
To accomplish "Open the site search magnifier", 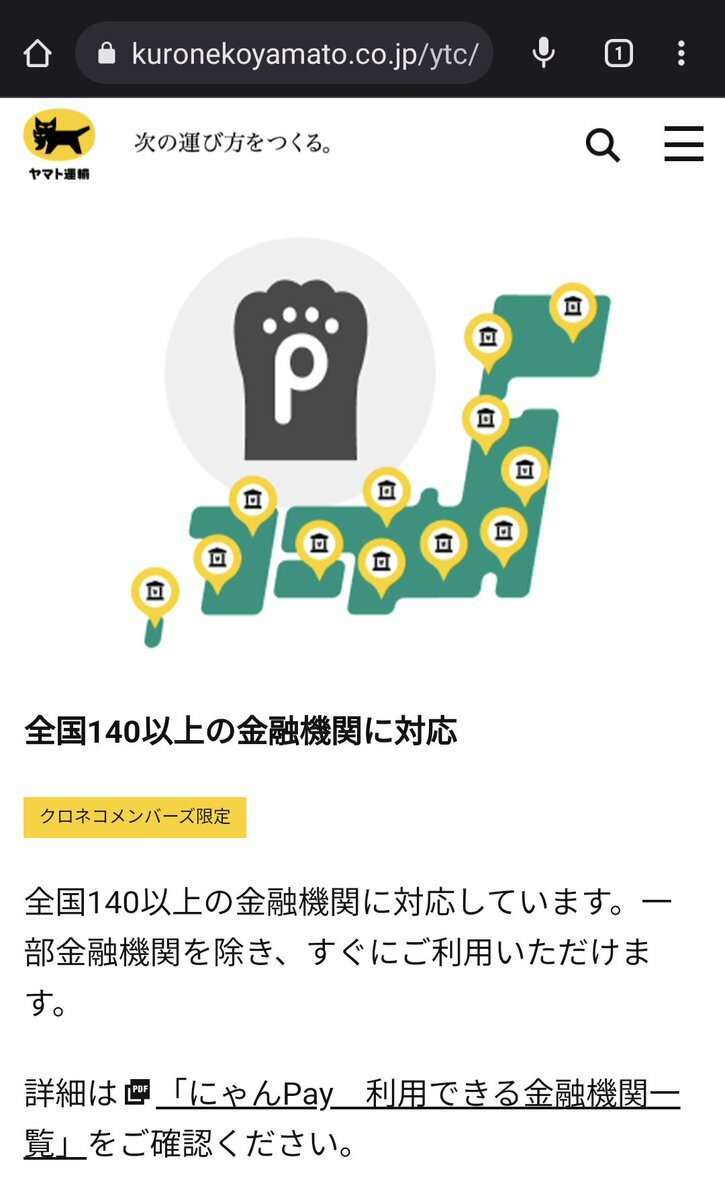I will pyautogui.click(x=602, y=146).
